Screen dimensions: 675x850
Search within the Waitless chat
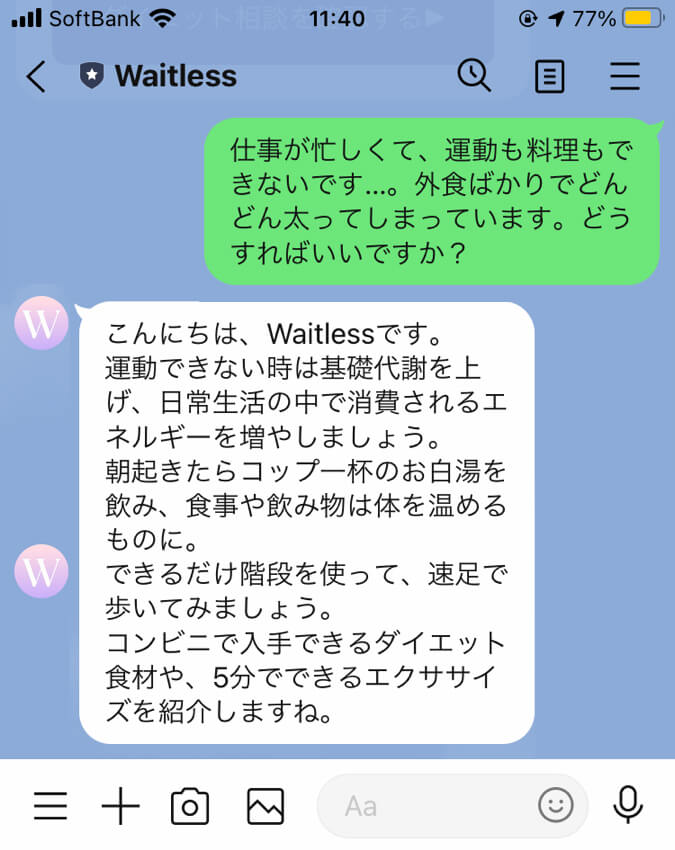click(474, 76)
